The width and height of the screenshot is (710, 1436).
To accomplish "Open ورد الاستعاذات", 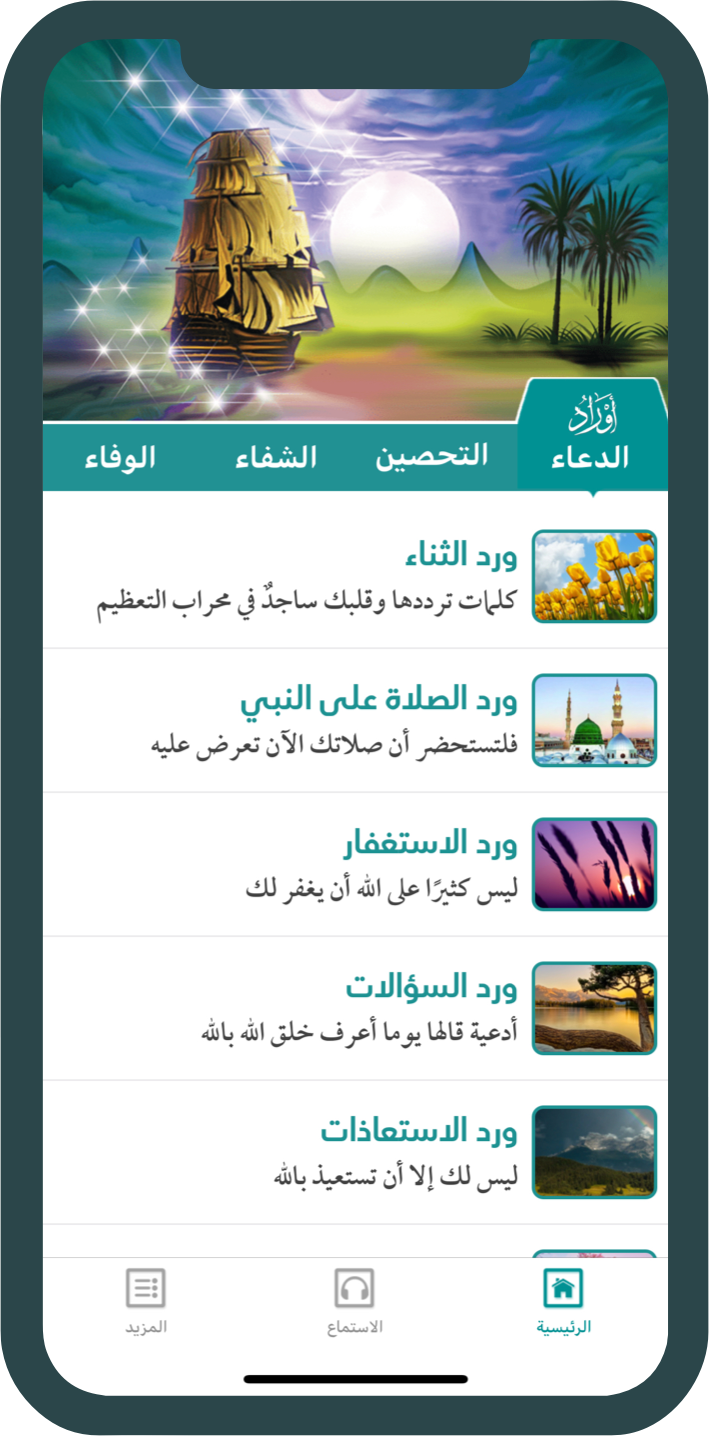I will pyautogui.click(x=355, y=1153).
